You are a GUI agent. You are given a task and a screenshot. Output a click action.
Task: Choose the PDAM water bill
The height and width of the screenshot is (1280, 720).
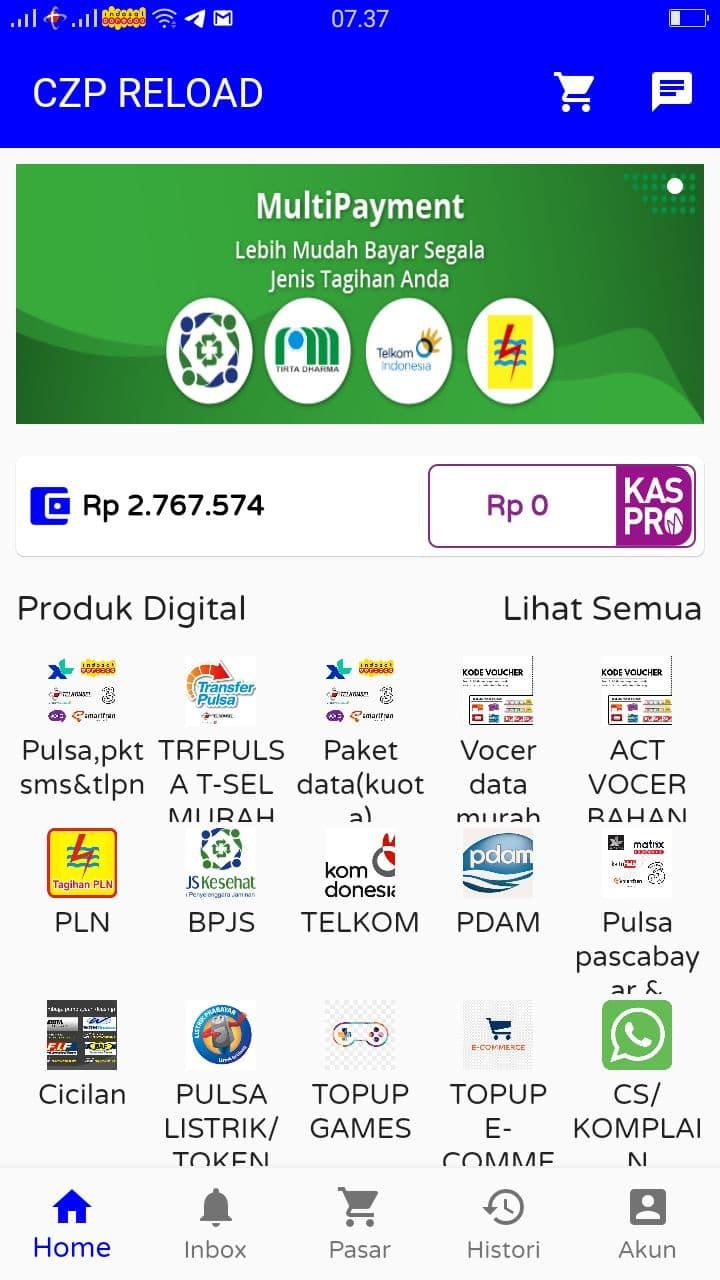click(x=498, y=880)
